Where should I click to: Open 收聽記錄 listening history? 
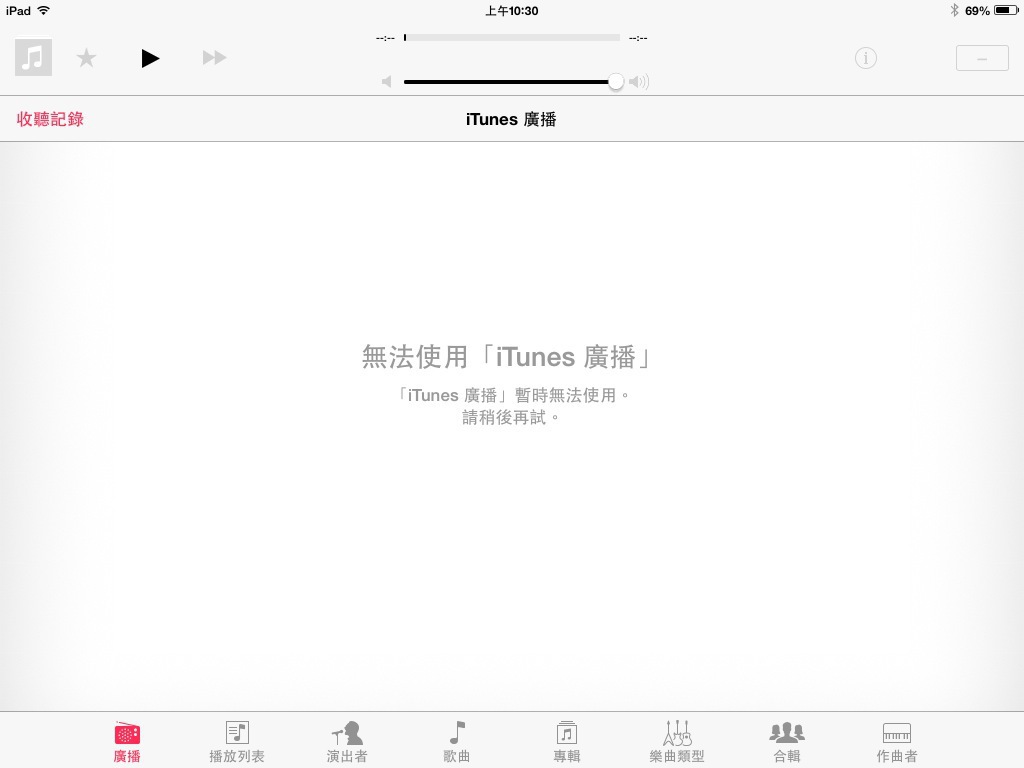coord(50,119)
